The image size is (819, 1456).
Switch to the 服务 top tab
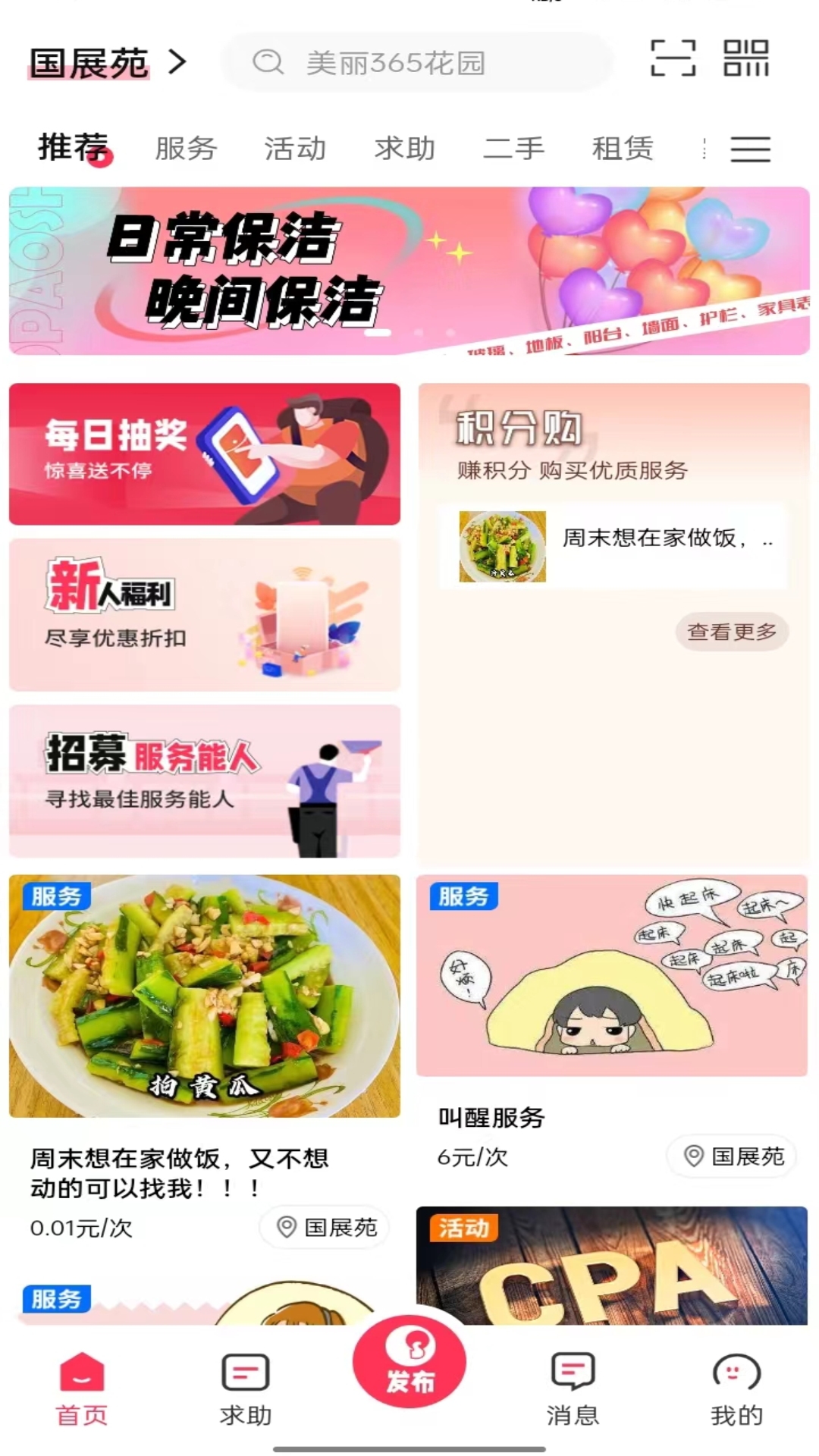[x=186, y=148]
